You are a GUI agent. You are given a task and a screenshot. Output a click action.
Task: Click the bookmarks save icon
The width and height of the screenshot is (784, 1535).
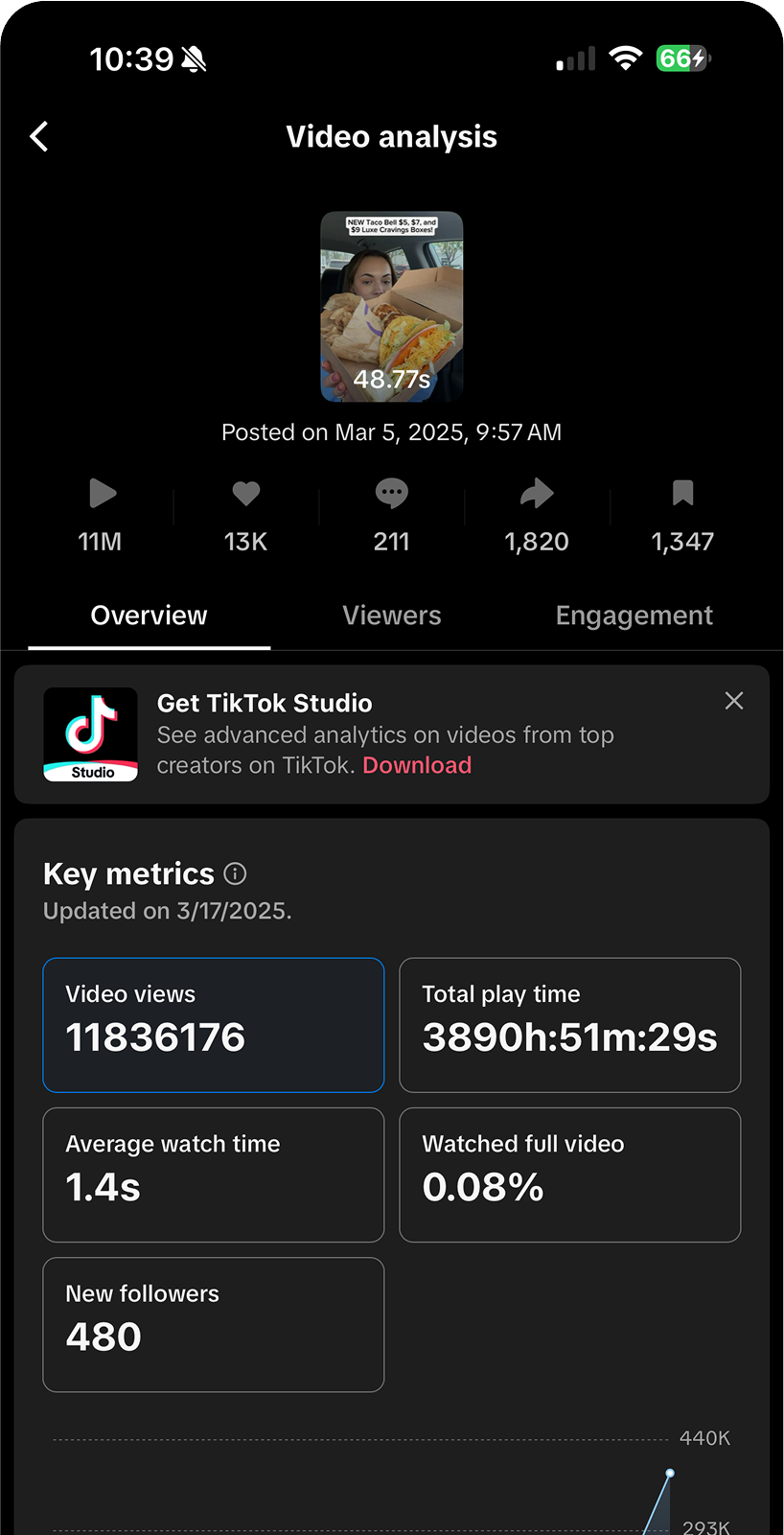point(681,494)
